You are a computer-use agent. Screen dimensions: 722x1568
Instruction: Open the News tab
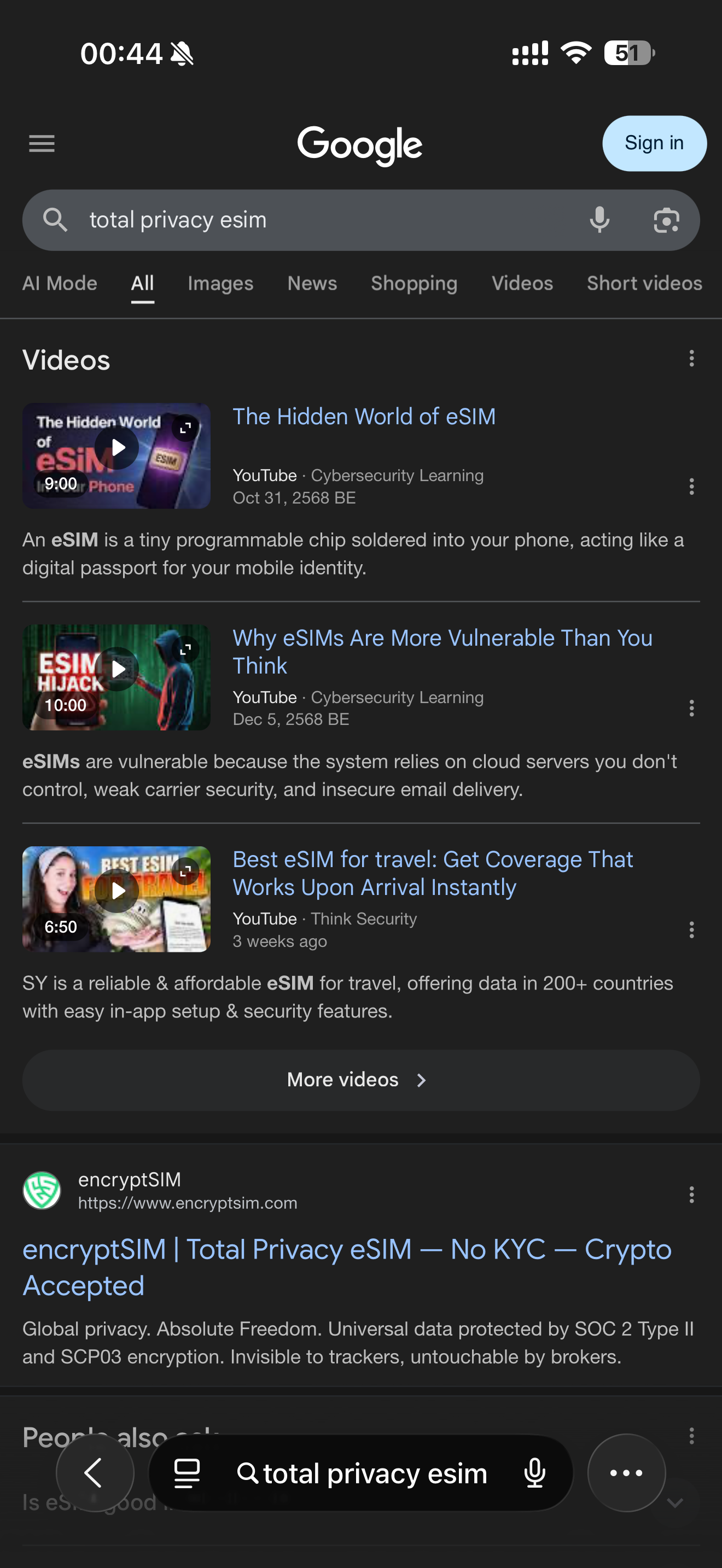[312, 283]
